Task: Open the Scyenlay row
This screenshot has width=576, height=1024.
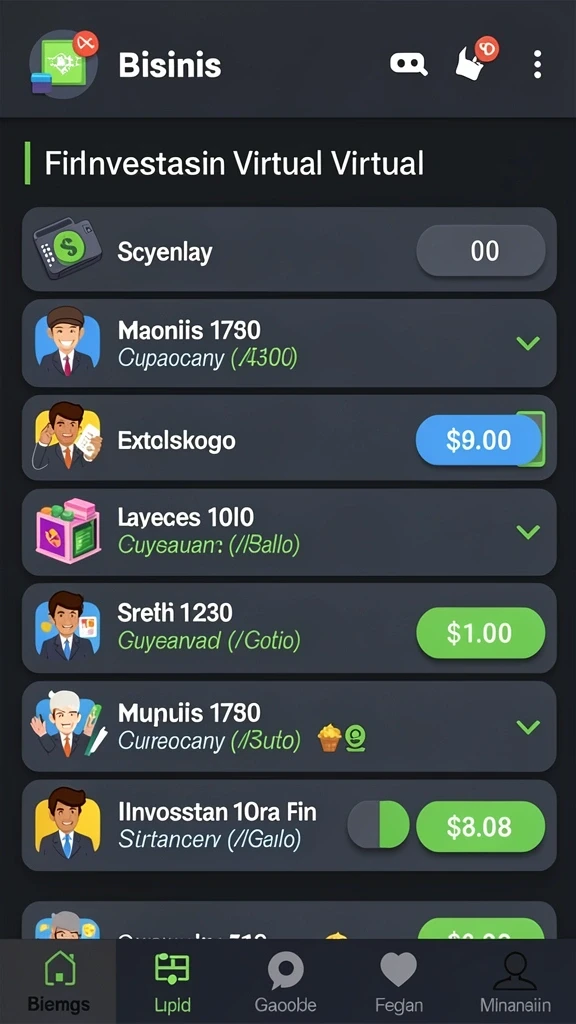Action: coord(289,249)
